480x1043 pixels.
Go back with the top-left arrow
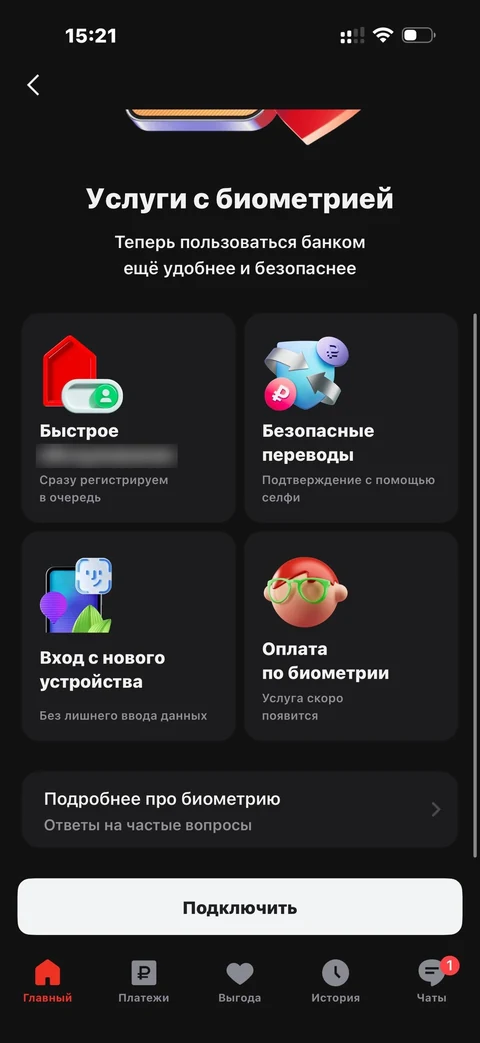[33, 84]
